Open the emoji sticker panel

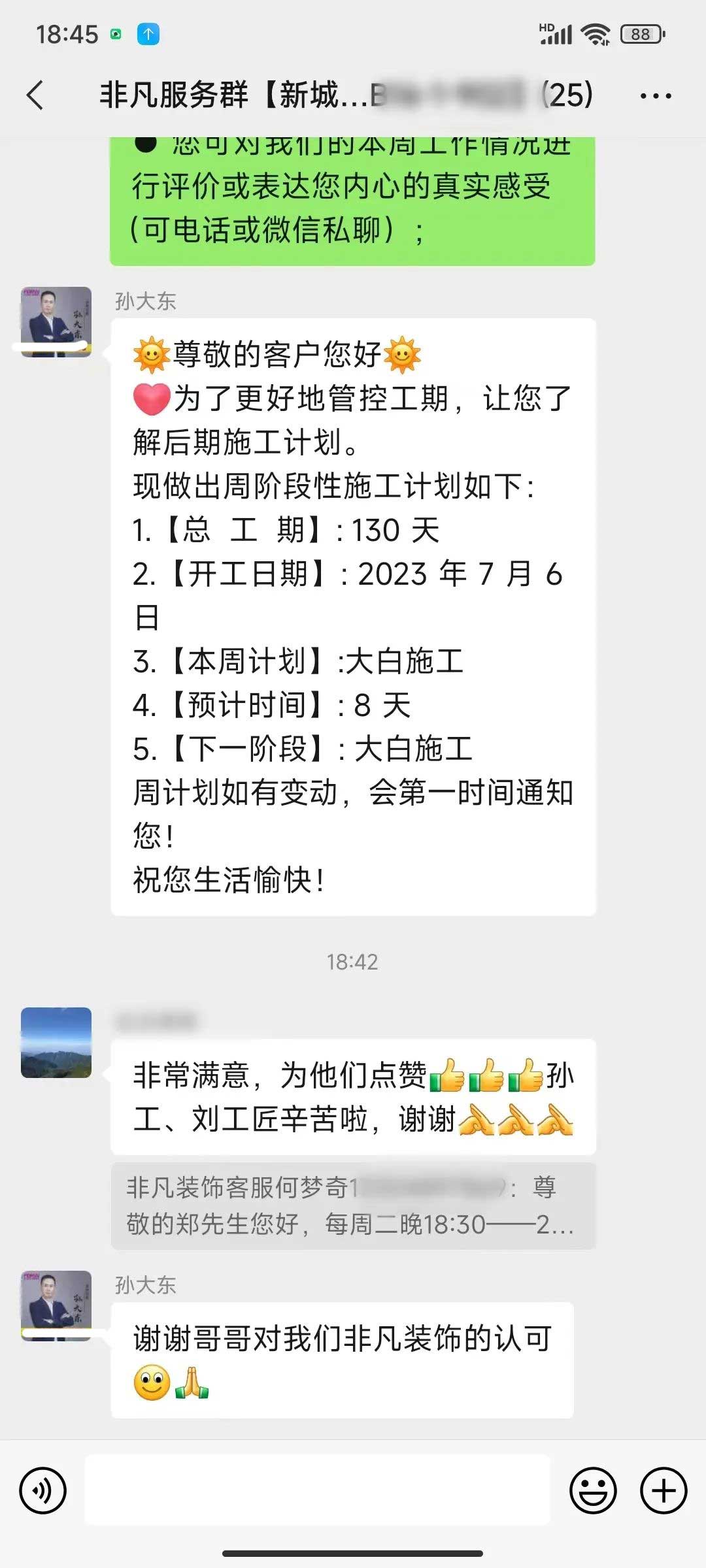tap(593, 1491)
